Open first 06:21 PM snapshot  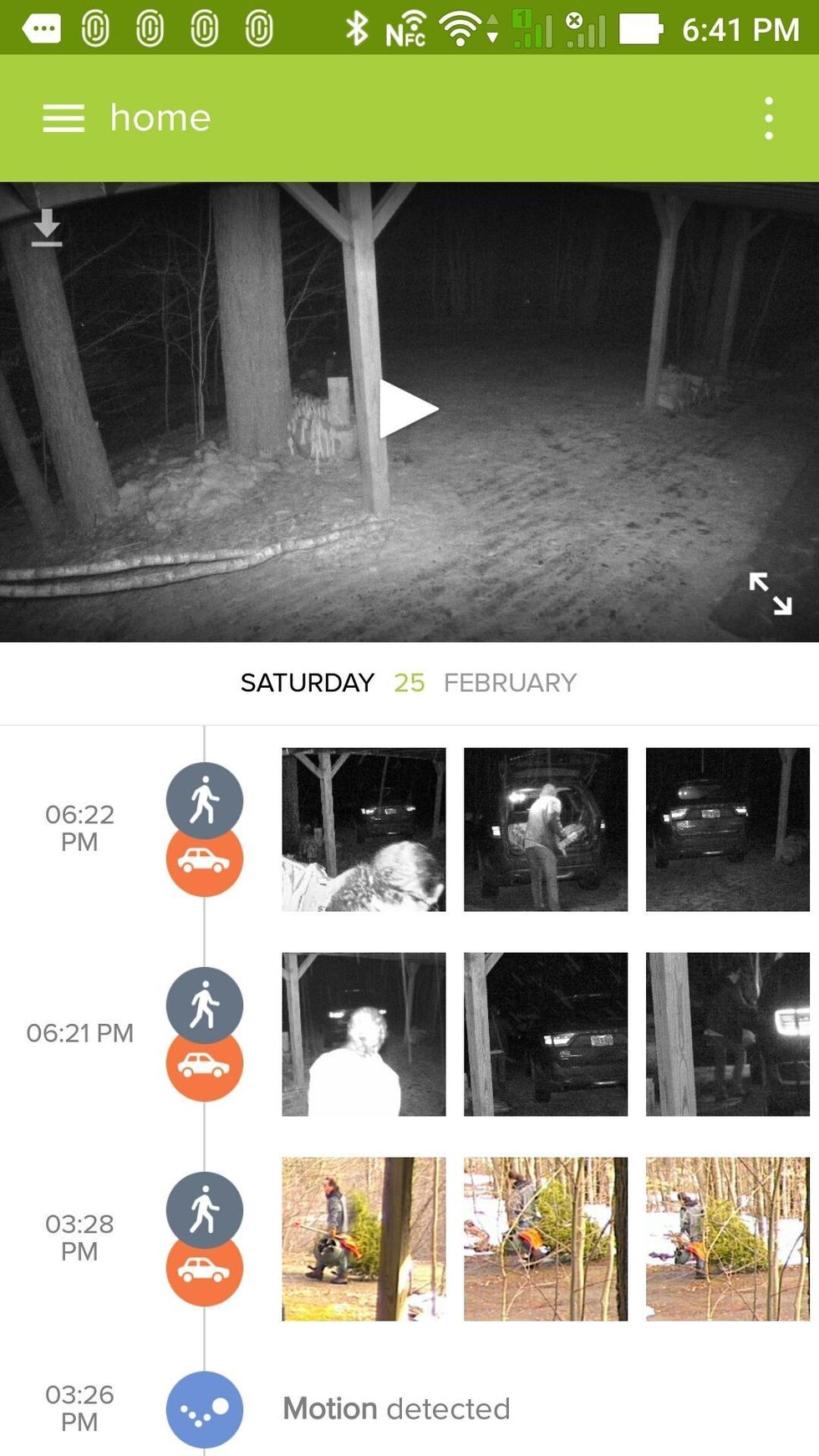[364, 1034]
